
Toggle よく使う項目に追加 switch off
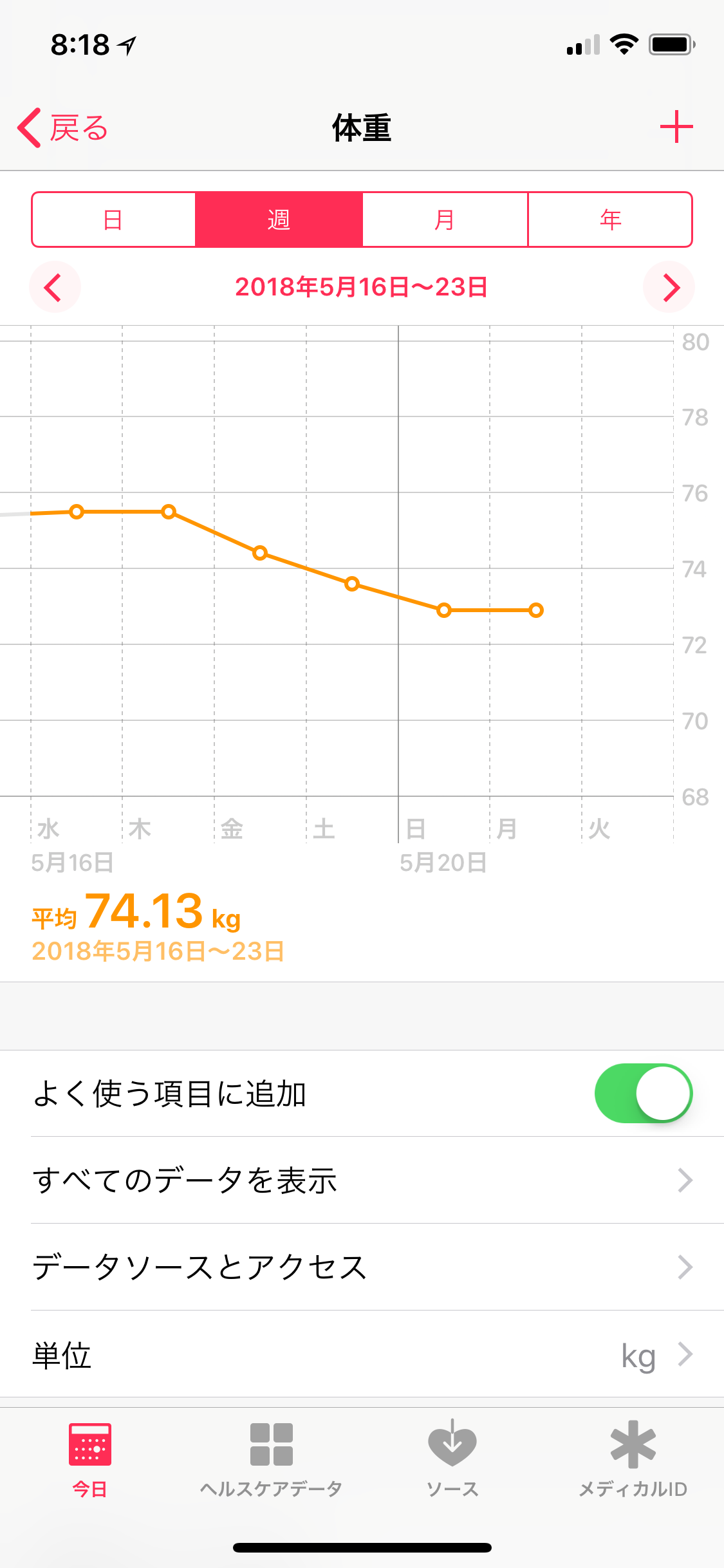643,1093
